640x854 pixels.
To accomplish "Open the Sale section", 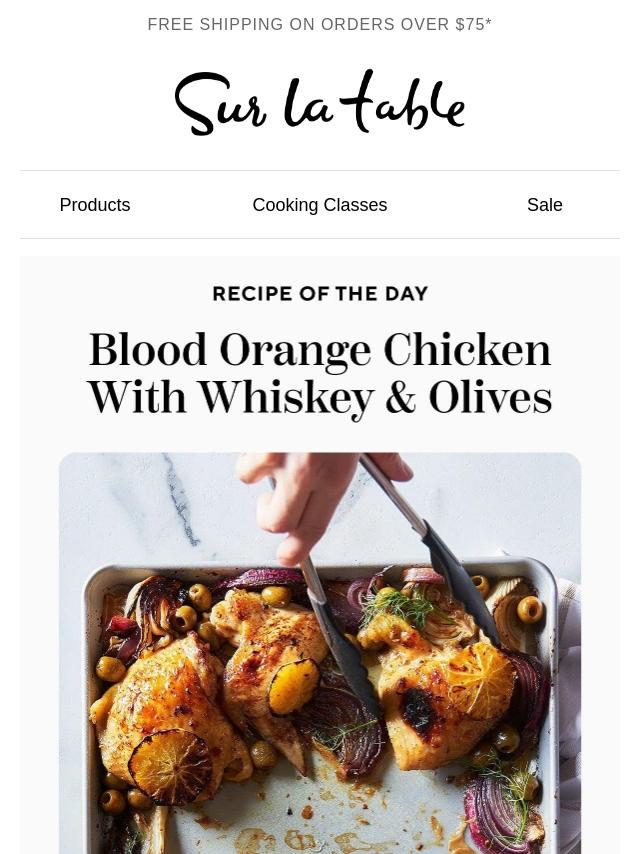I will (545, 205).
